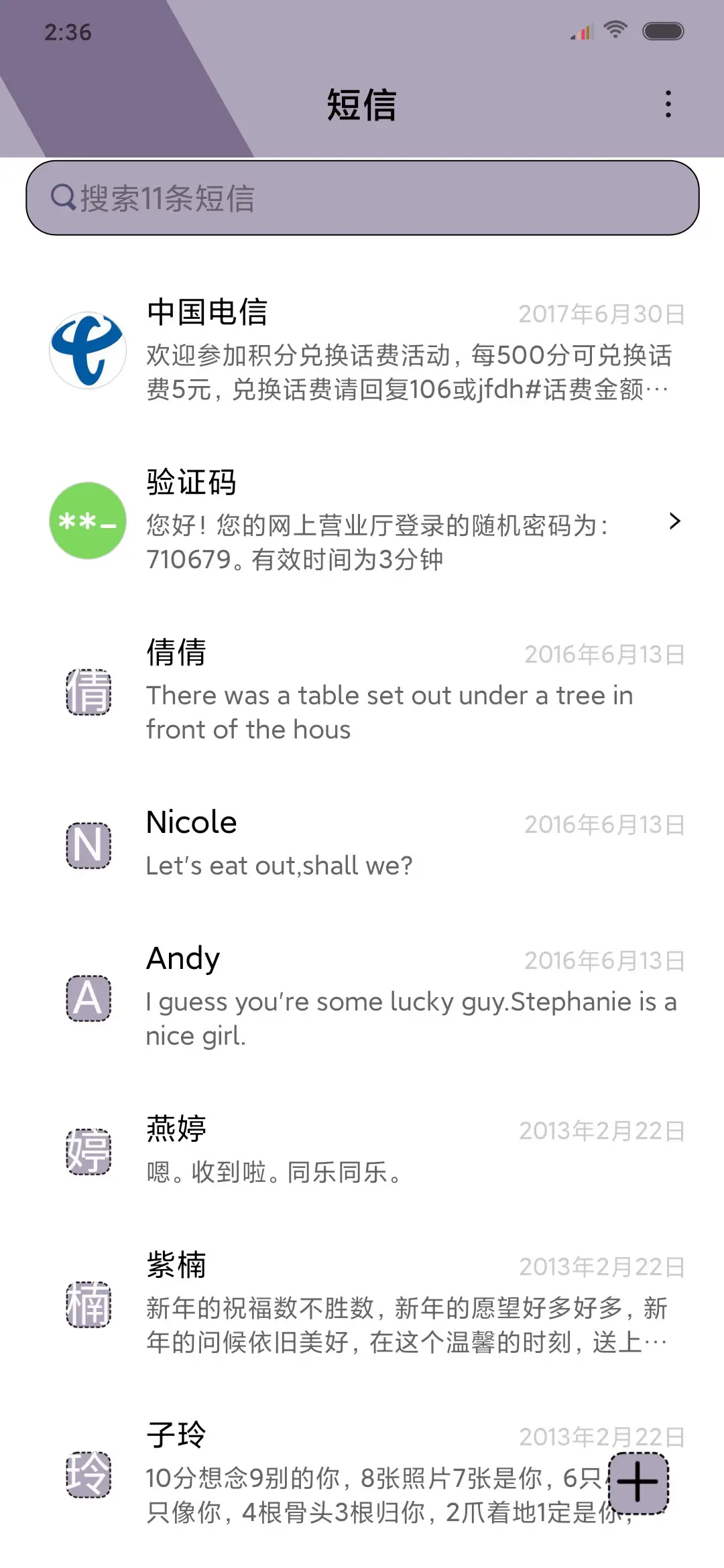Tap the green 验证码 avatar icon
Screen dimensions: 724x1568
pyautogui.click(x=88, y=521)
